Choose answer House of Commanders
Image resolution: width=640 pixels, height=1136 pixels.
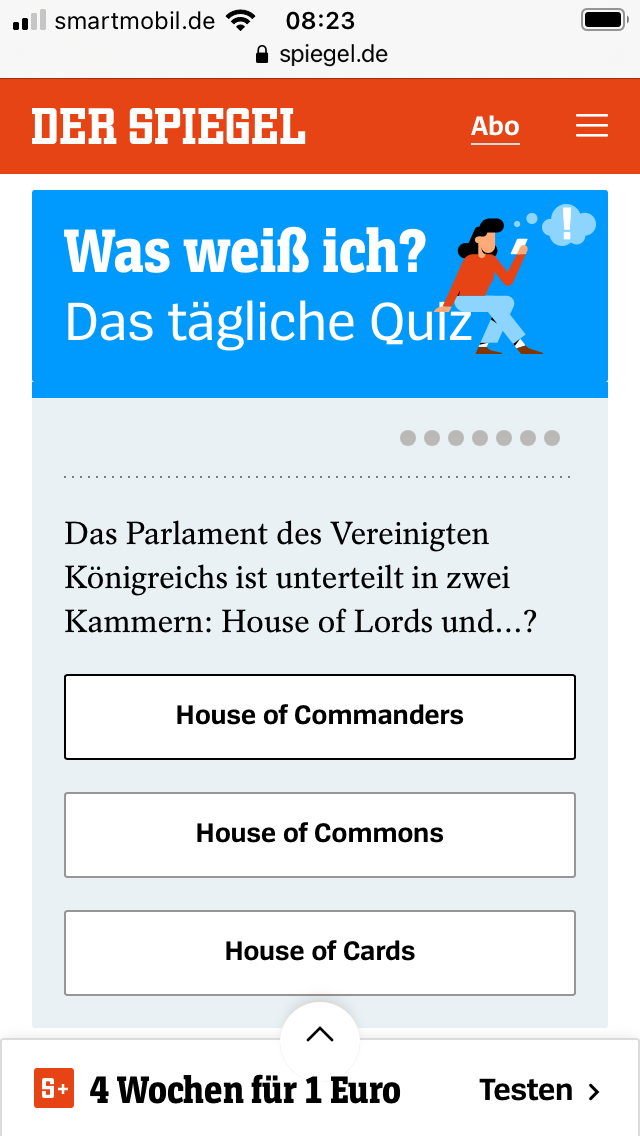tap(320, 716)
